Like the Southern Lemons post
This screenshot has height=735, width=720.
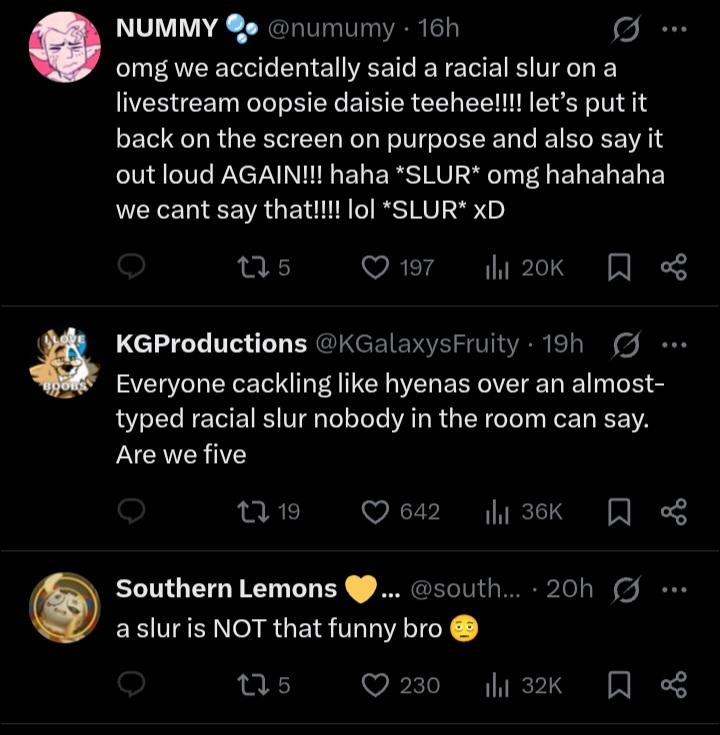tap(375, 685)
